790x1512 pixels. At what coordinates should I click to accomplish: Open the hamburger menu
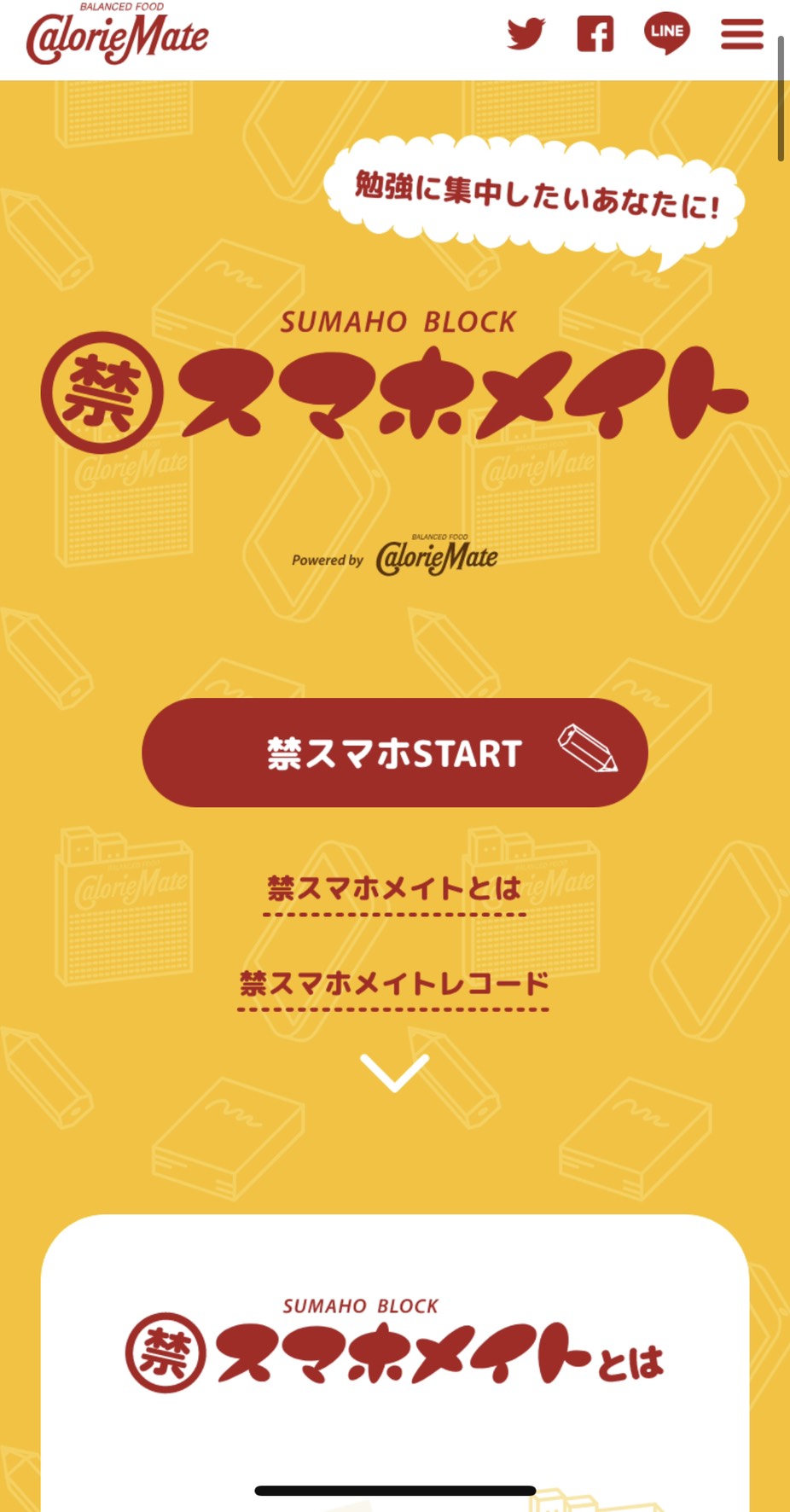pyautogui.click(x=742, y=34)
